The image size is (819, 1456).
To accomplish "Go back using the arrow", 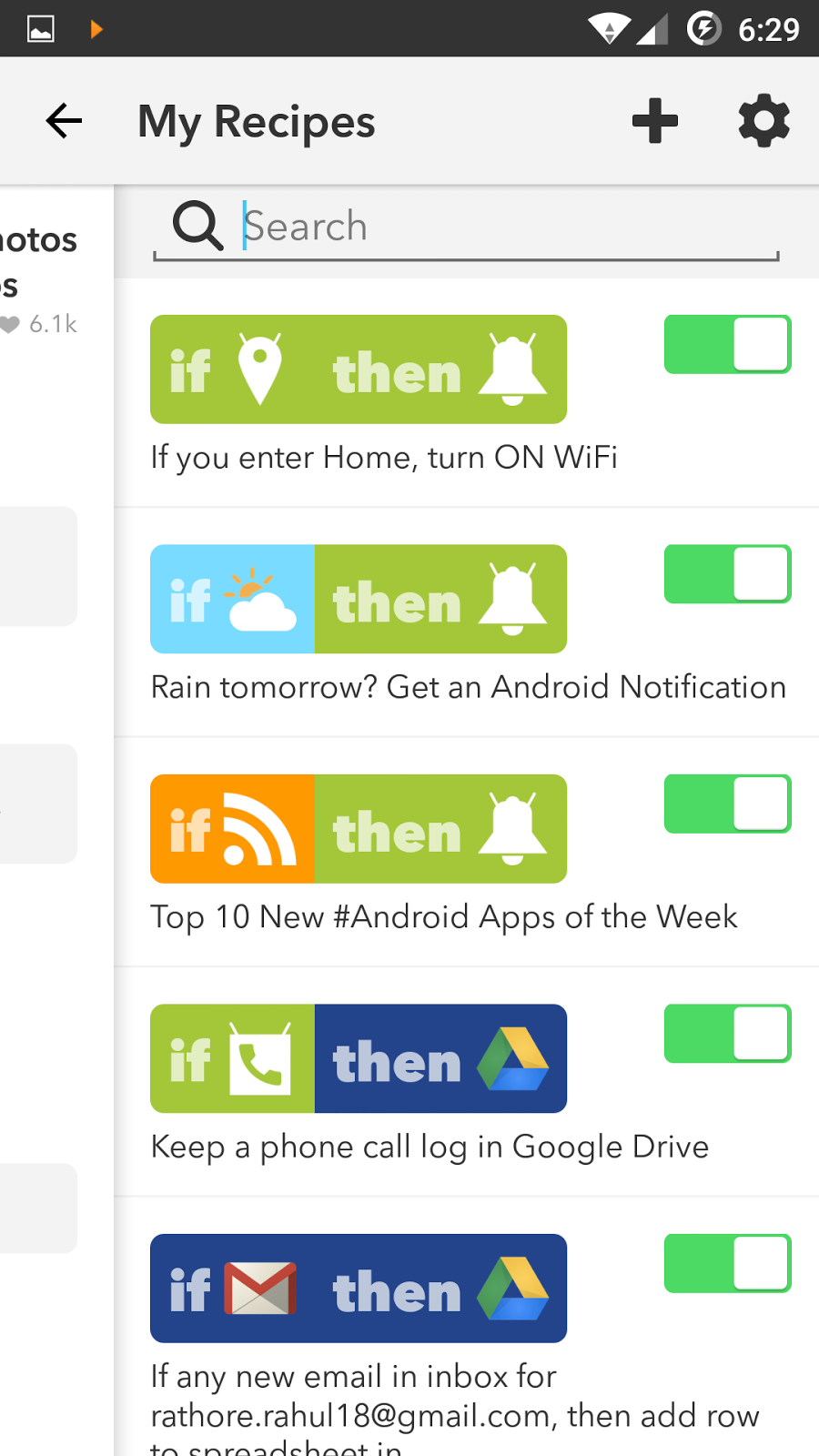I will (64, 121).
